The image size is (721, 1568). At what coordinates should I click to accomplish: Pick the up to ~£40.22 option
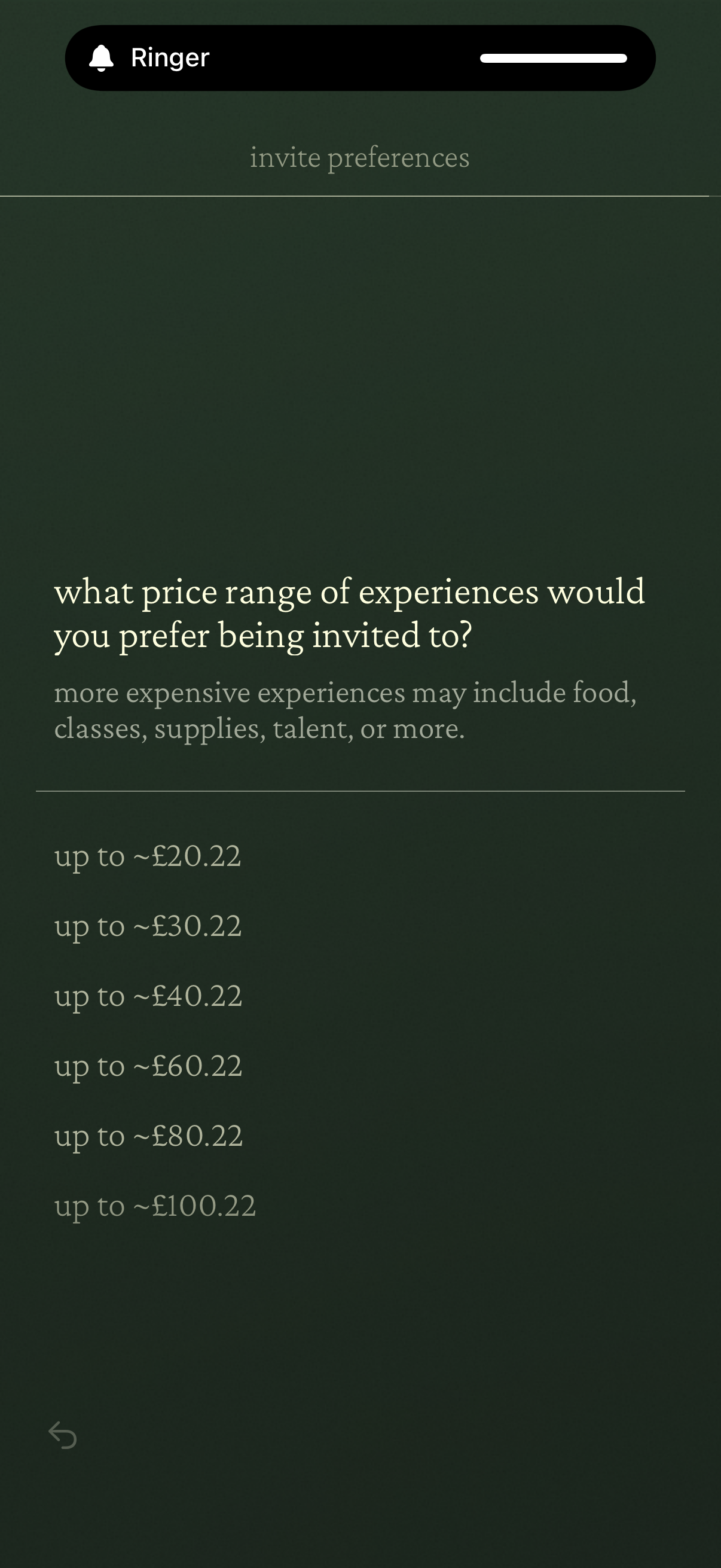tap(148, 996)
